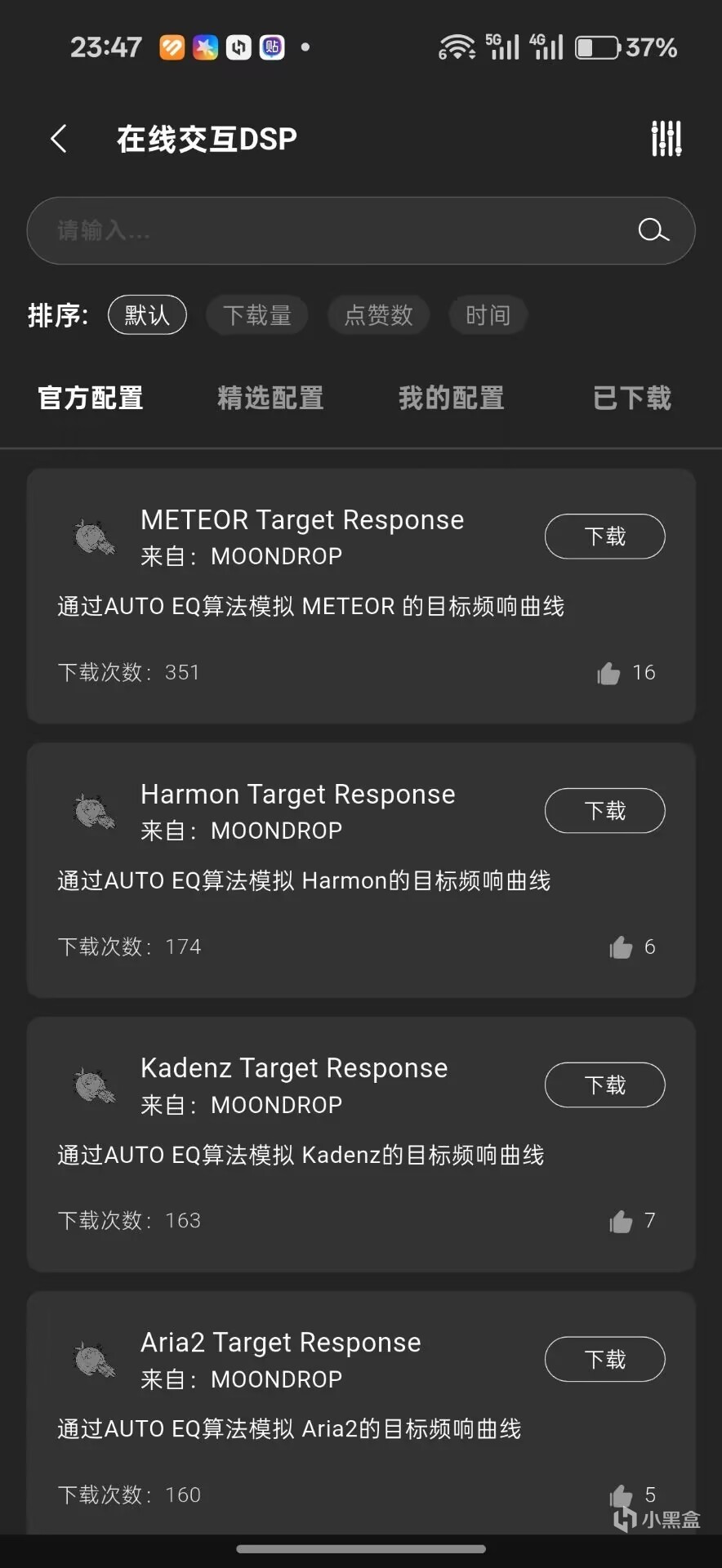The image size is (722, 1568).
Task: Download Aria2 Target Response
Action: click(604, 1360)
